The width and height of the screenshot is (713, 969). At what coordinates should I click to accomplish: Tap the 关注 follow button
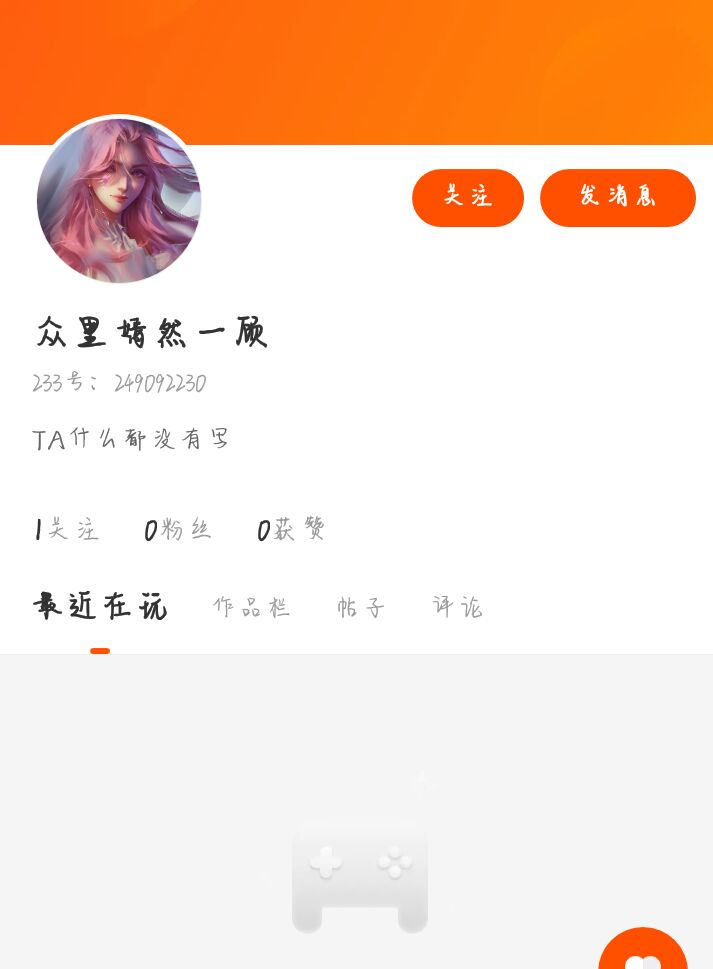tap(467, 197)
